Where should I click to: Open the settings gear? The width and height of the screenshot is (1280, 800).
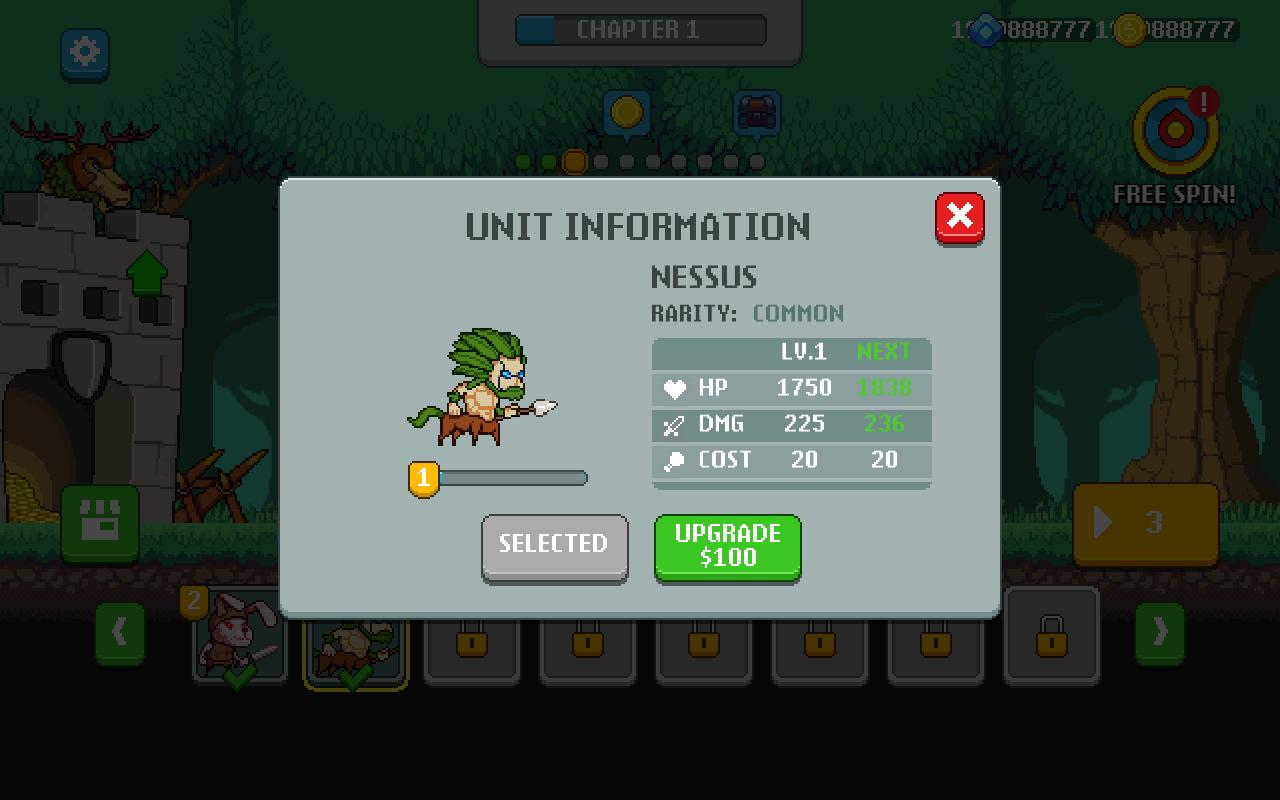[85, 52]
